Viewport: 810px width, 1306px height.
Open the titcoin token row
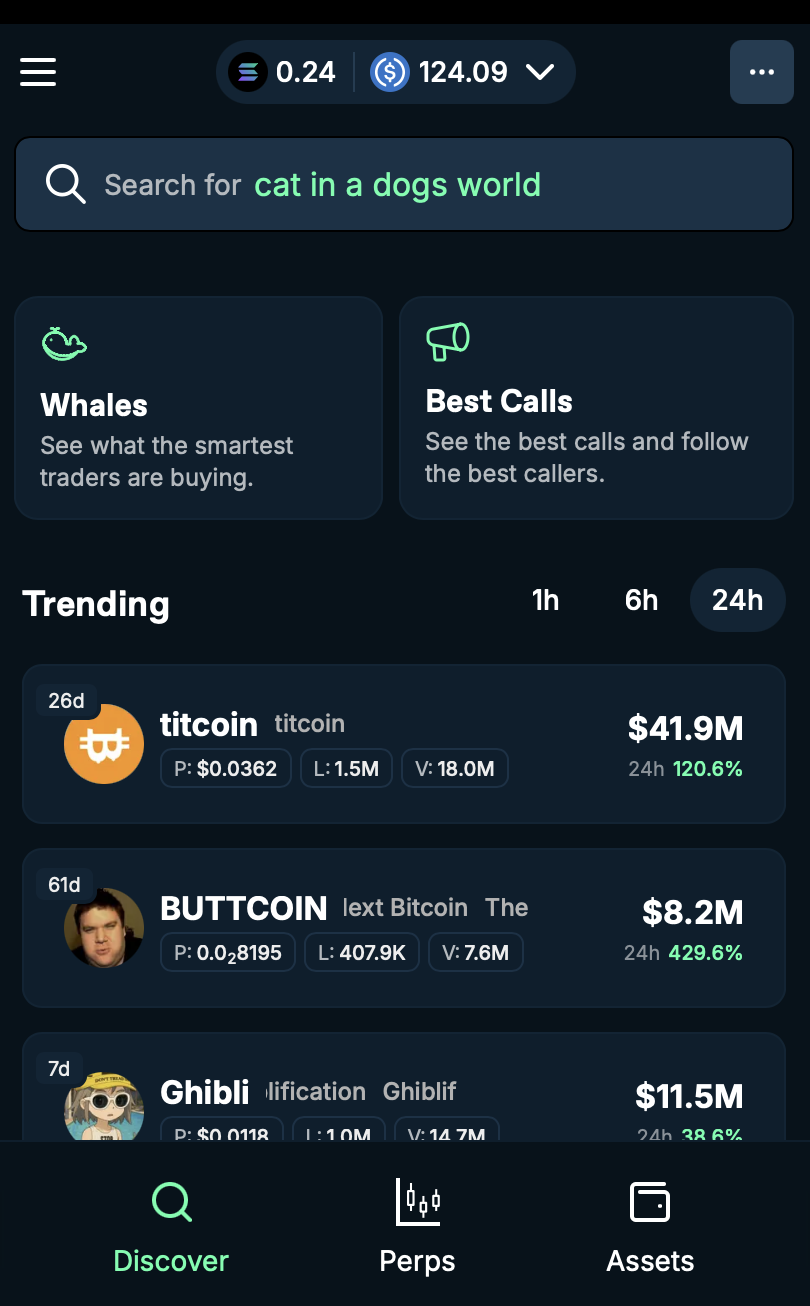coord(403,744)
